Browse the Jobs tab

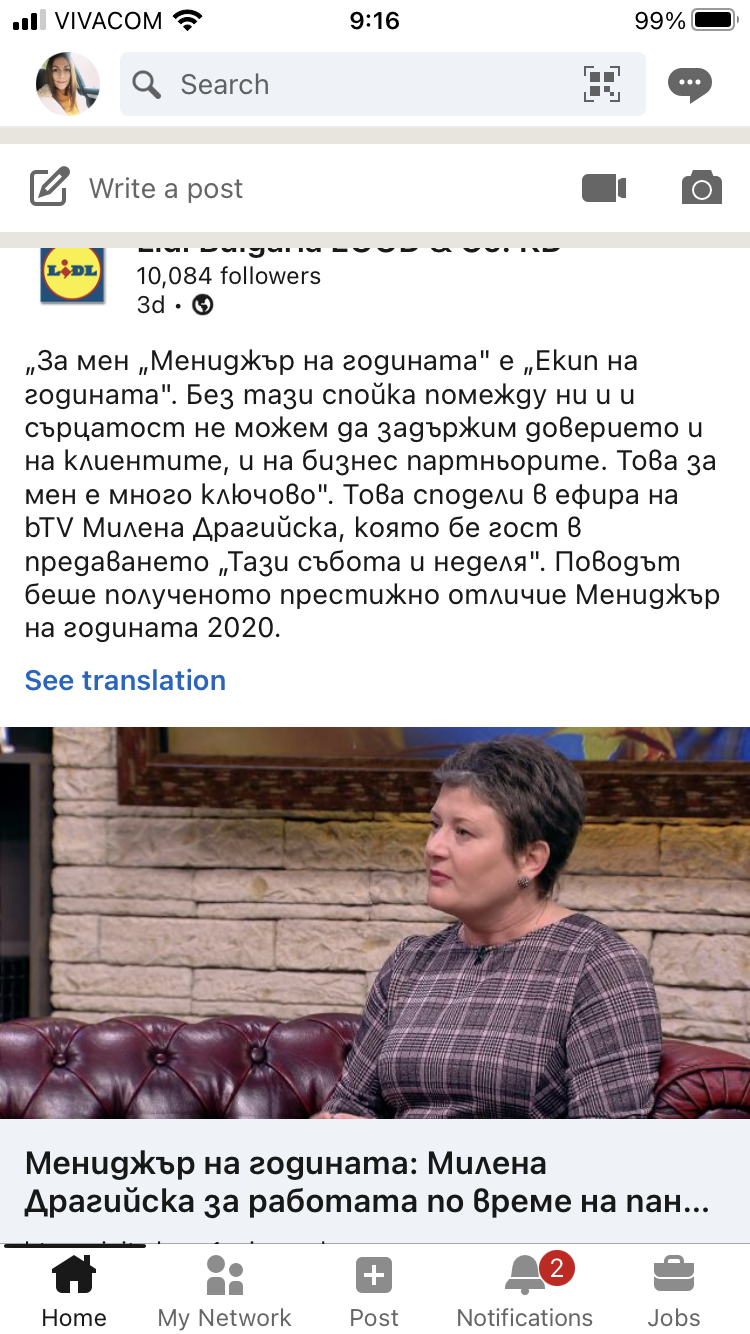pos(674,1292)
